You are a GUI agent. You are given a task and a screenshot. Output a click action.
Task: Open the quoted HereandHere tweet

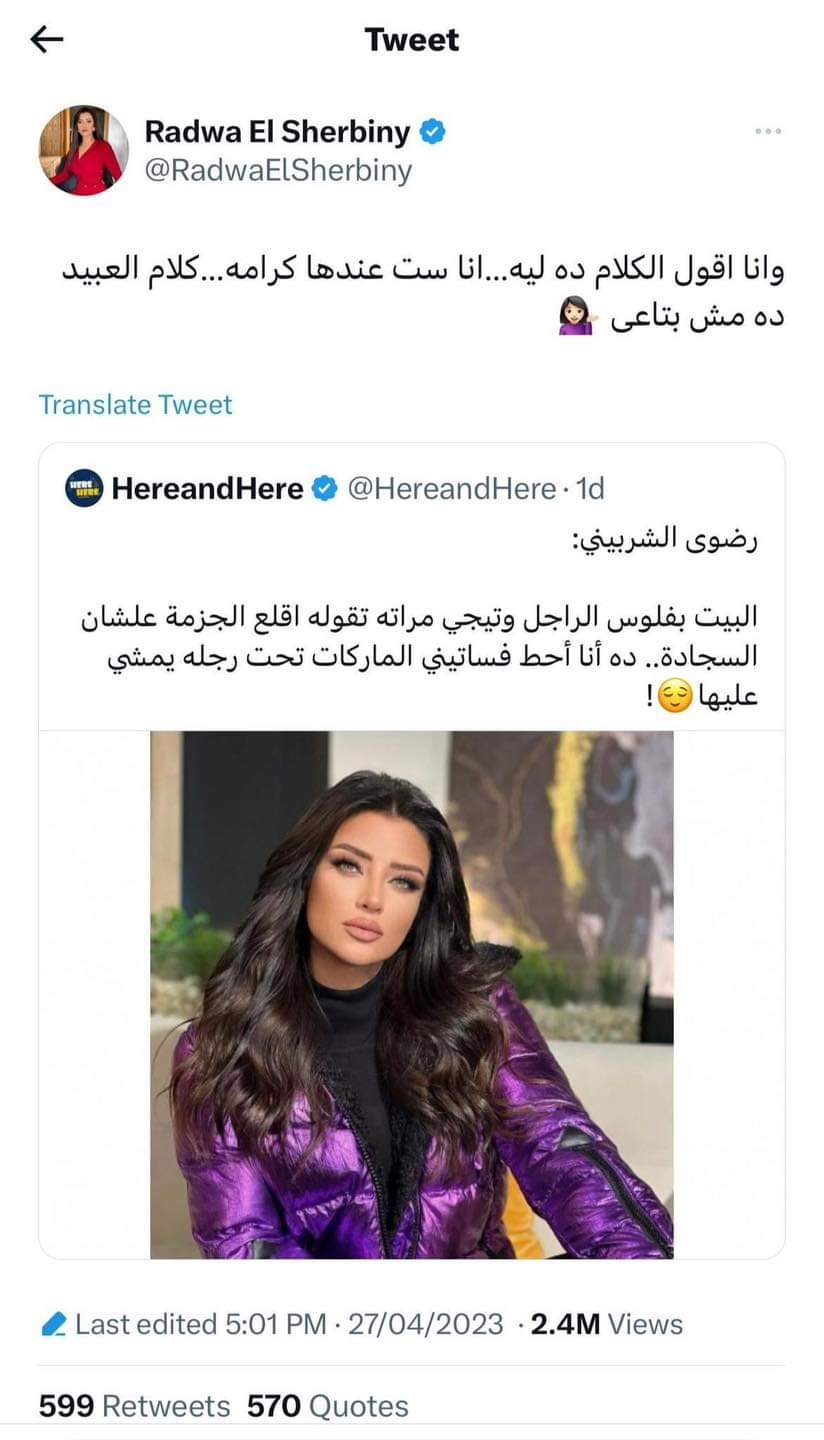pyautogui.click(x=420, y=620)
